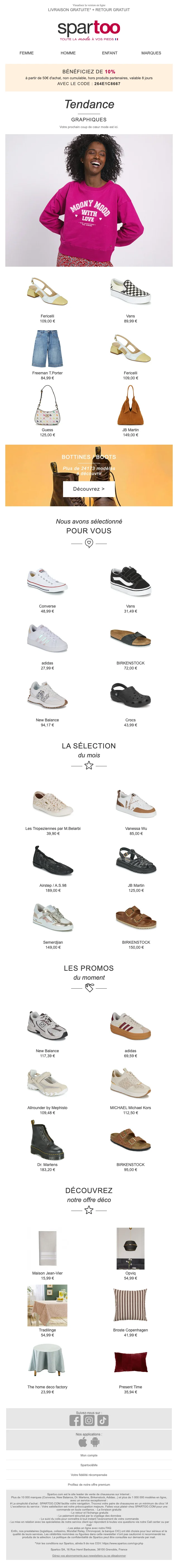Image resolution: width=178 pixels, height=1568 pixels.
Task: Open the Spartoo Instagram profile
Action: point(89,1420)
